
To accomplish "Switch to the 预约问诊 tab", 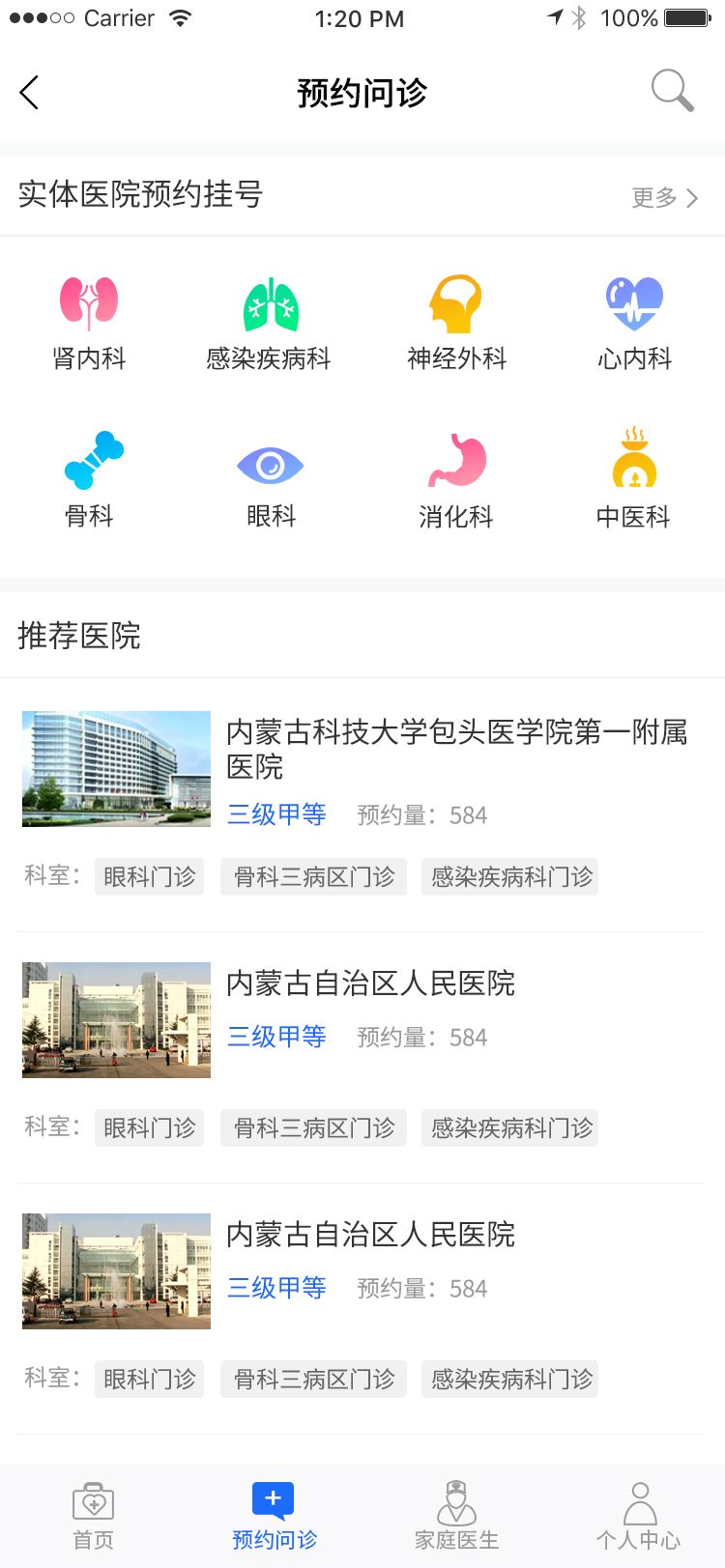I will (275, 1517).
